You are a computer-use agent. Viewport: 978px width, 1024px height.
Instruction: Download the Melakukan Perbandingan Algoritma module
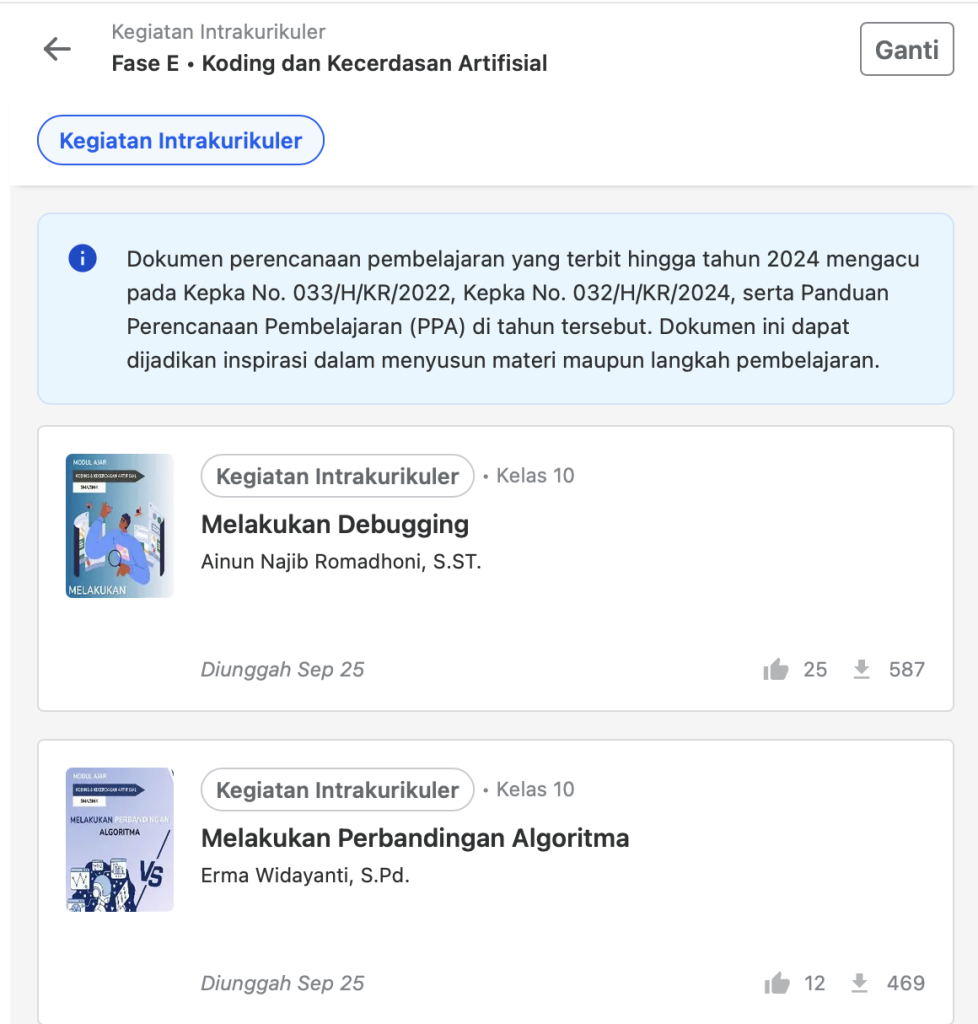[859, 984]
